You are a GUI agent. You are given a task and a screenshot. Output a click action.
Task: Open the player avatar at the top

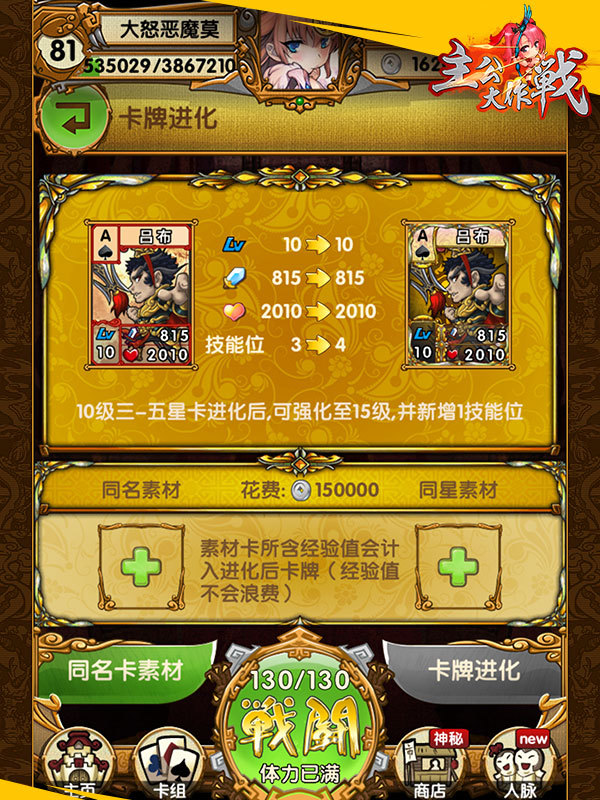[300, 40]
